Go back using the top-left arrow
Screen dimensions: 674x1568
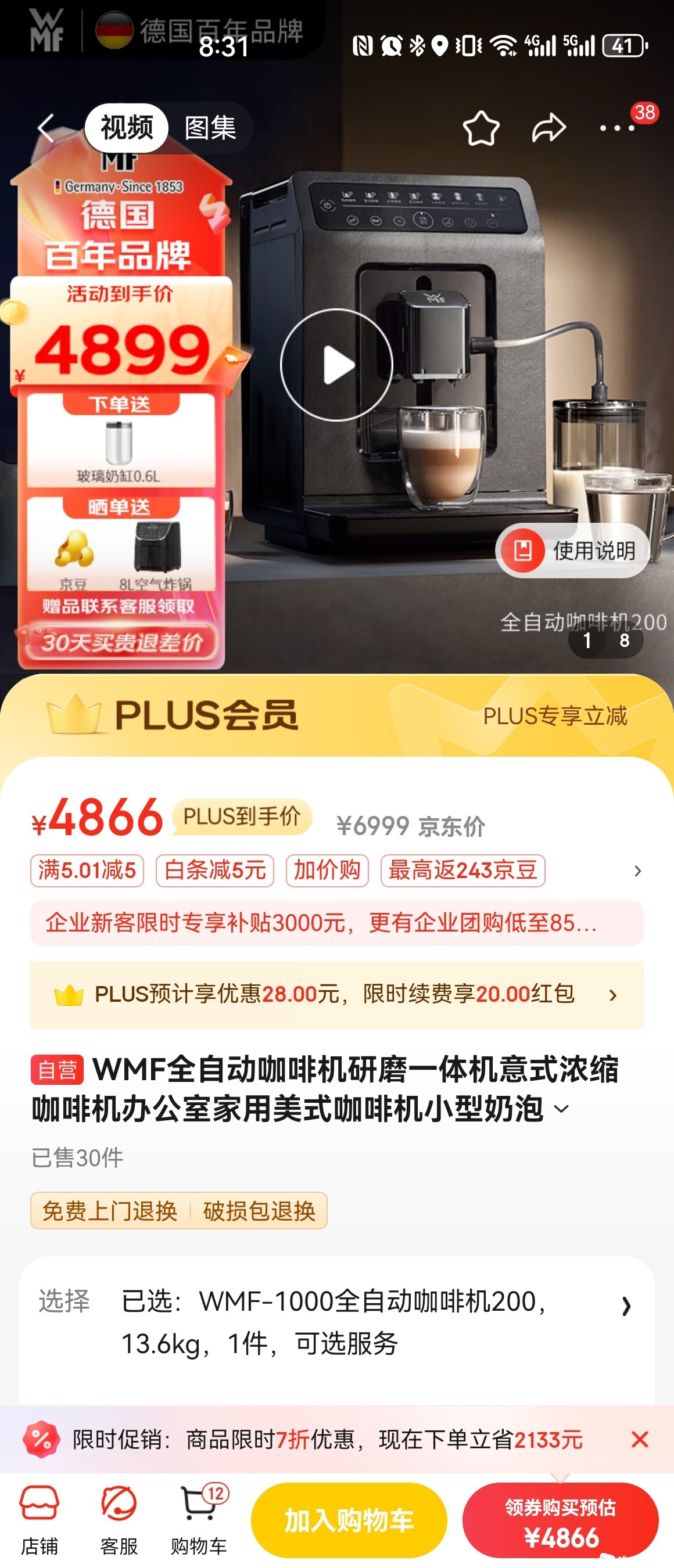[47, 128]
